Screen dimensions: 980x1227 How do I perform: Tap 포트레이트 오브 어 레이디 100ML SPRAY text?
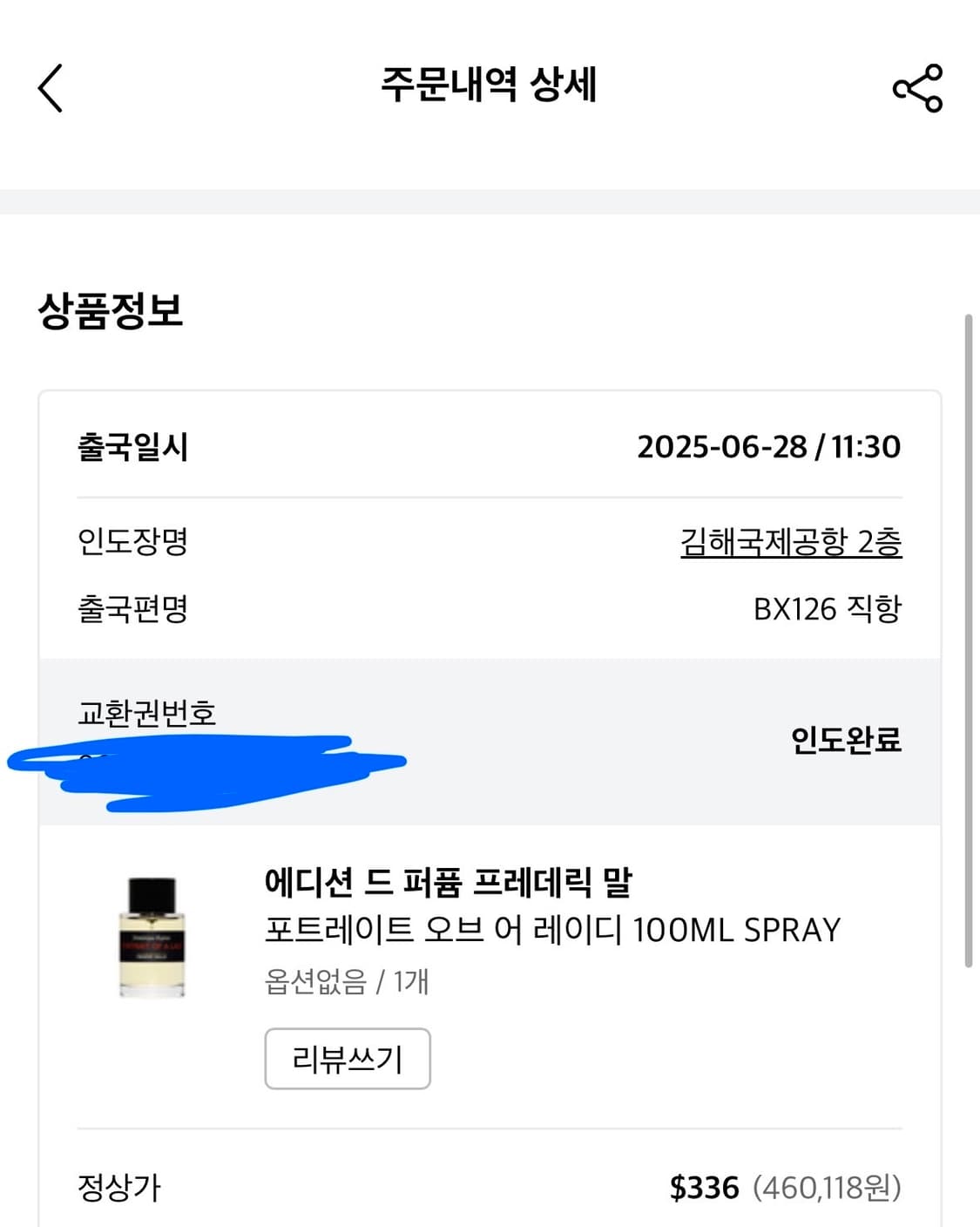(x=553, y=929)
